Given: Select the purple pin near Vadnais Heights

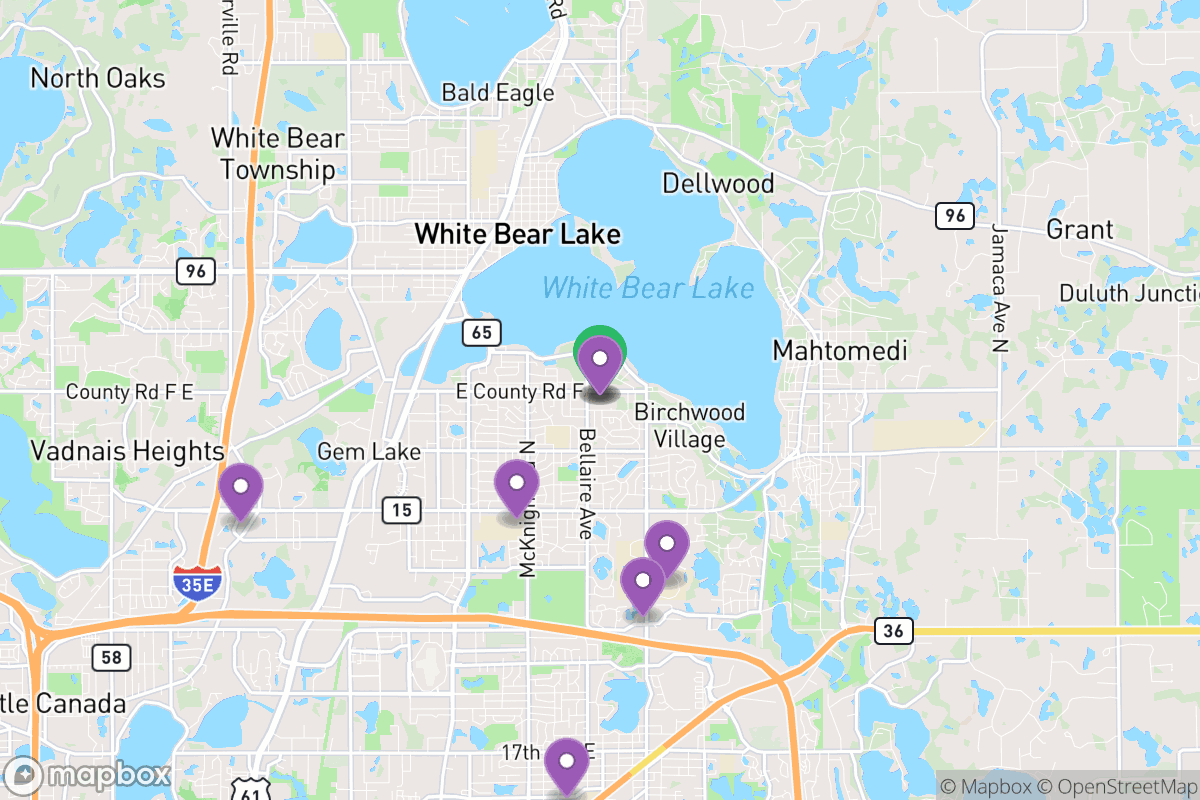Looking at the screenshot, I should 241,488.
